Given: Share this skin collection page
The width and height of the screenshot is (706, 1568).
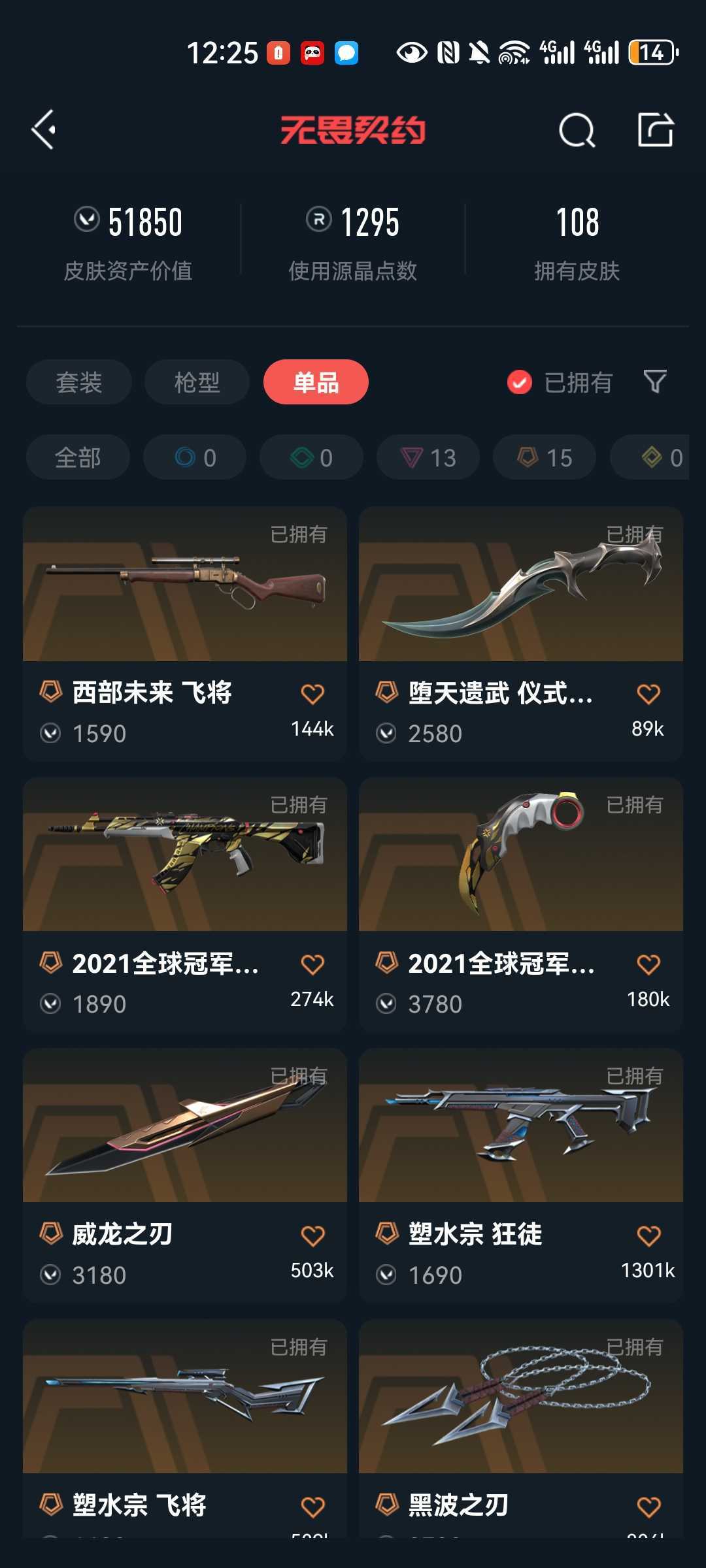Looking at the screenshot, I should [x=656, y=129].
